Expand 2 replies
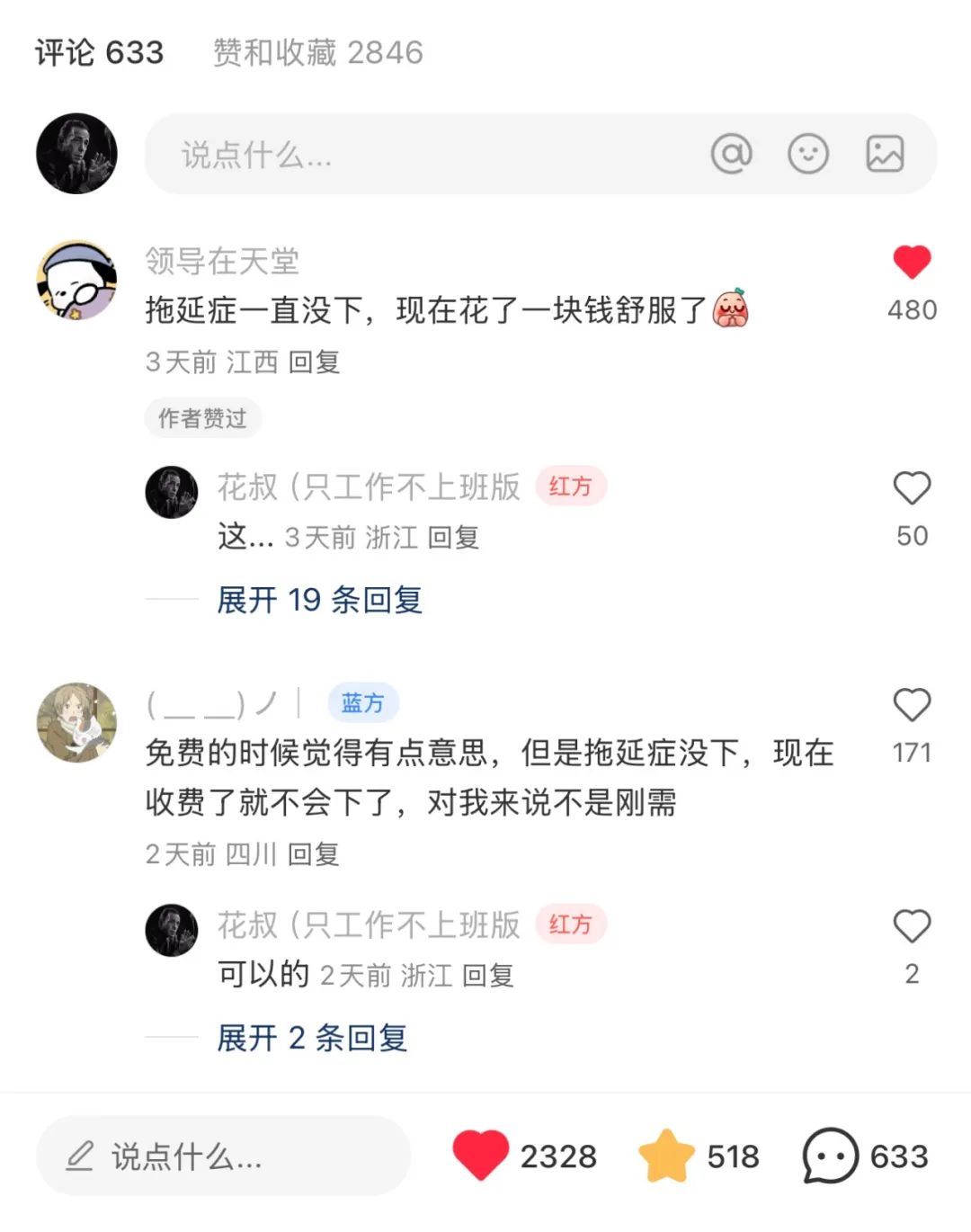 (x=312, y=1039)
